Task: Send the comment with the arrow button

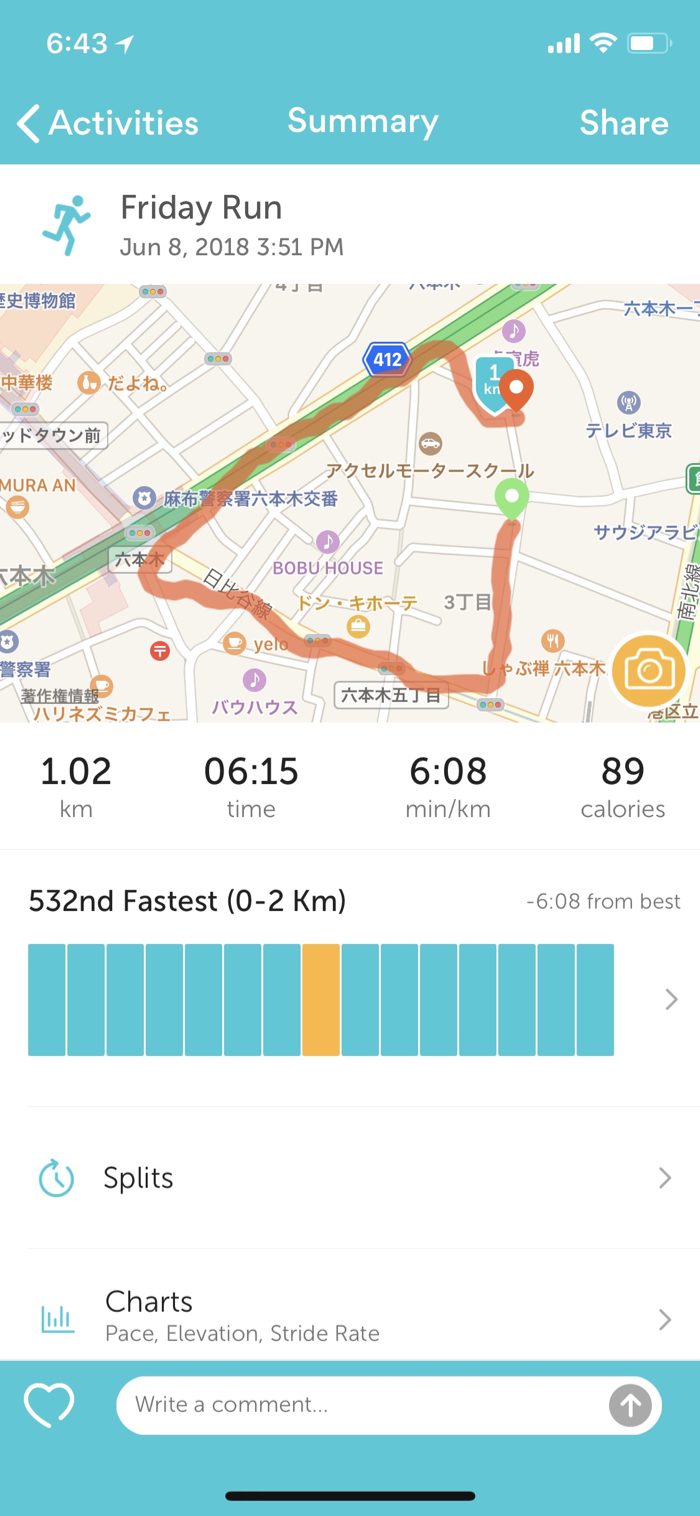Action: click(630, 1405)
